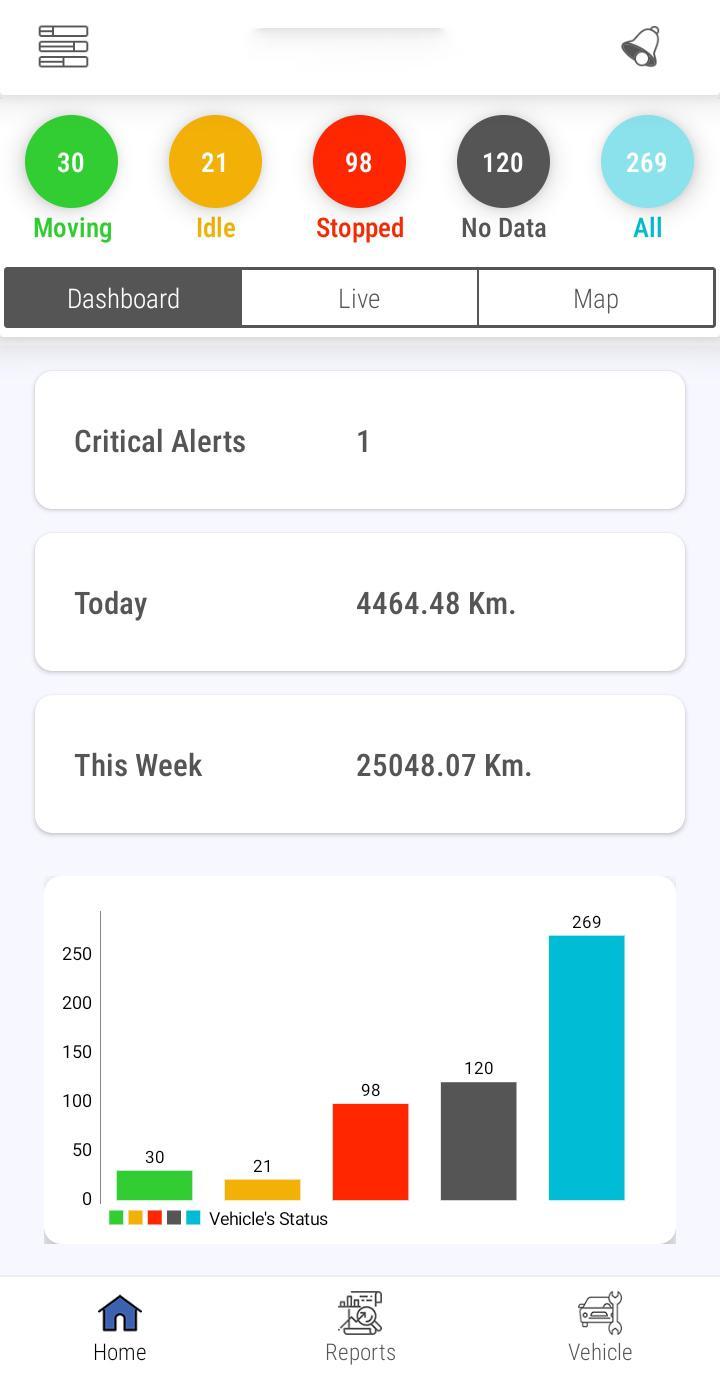Viewport: 720px width, 1376px height.
Task: Open the hamburger drawer menu
Action: pos(63,47)
